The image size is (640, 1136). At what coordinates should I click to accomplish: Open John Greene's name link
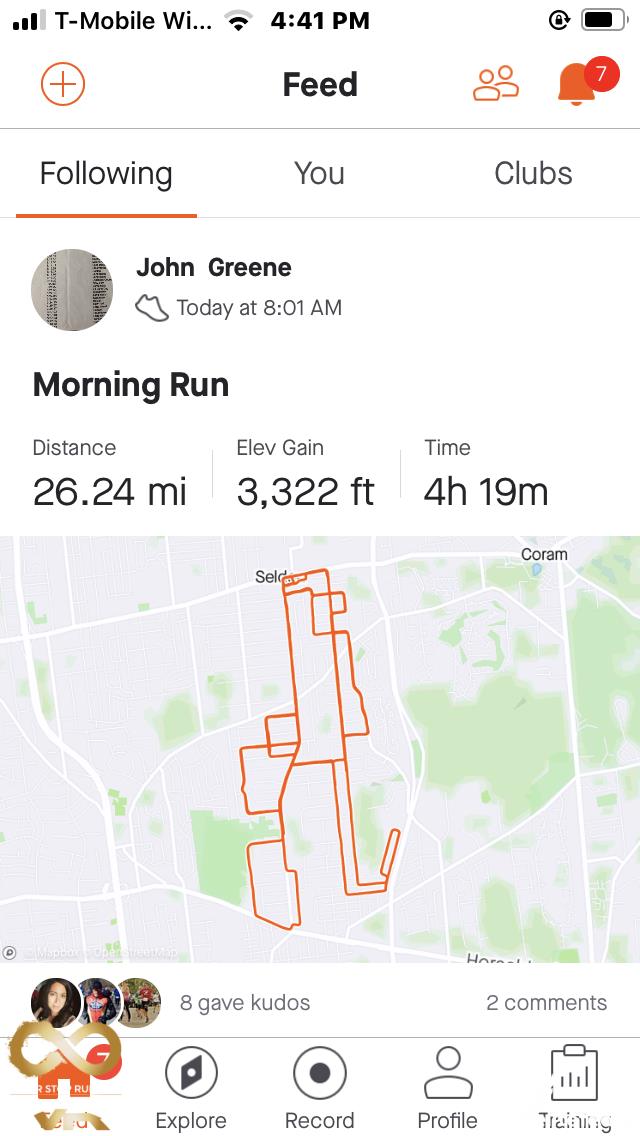[x=214, y=268]
